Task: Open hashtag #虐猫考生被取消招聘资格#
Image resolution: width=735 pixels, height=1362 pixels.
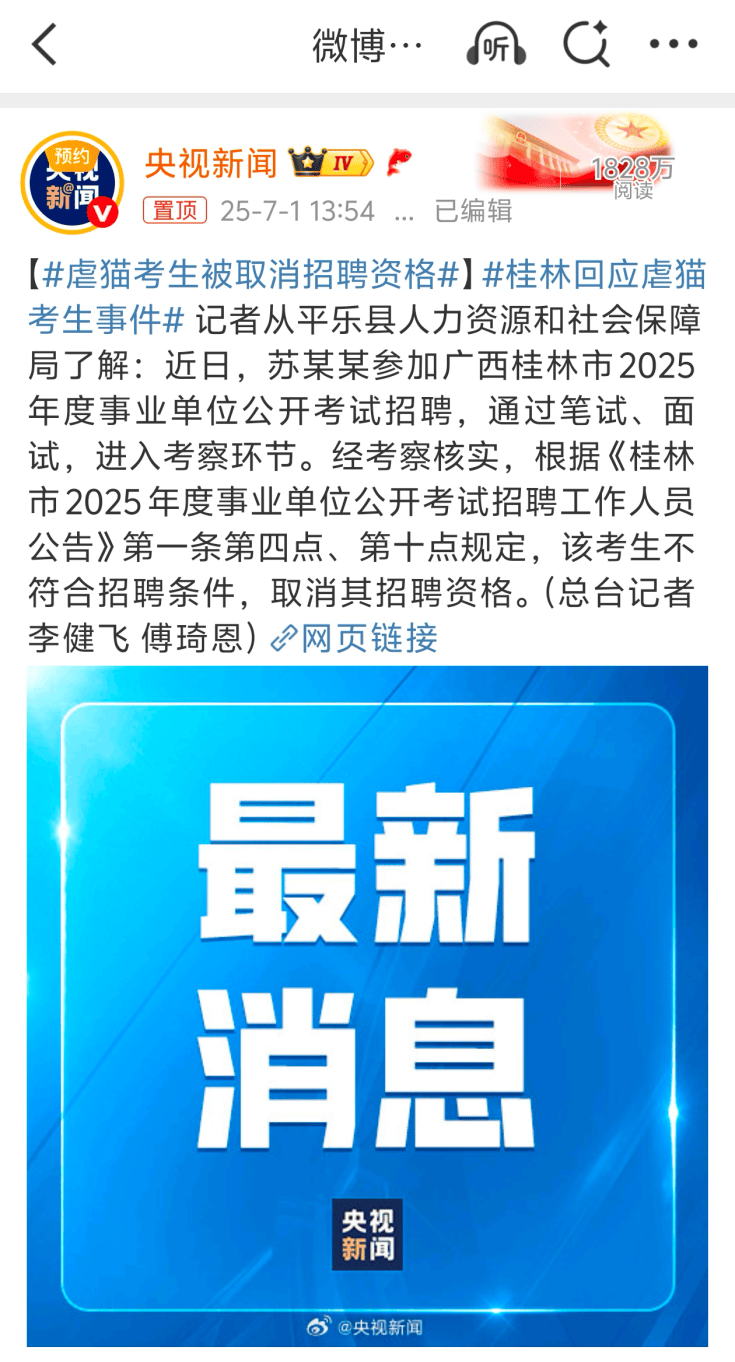Action: (250, 273)
